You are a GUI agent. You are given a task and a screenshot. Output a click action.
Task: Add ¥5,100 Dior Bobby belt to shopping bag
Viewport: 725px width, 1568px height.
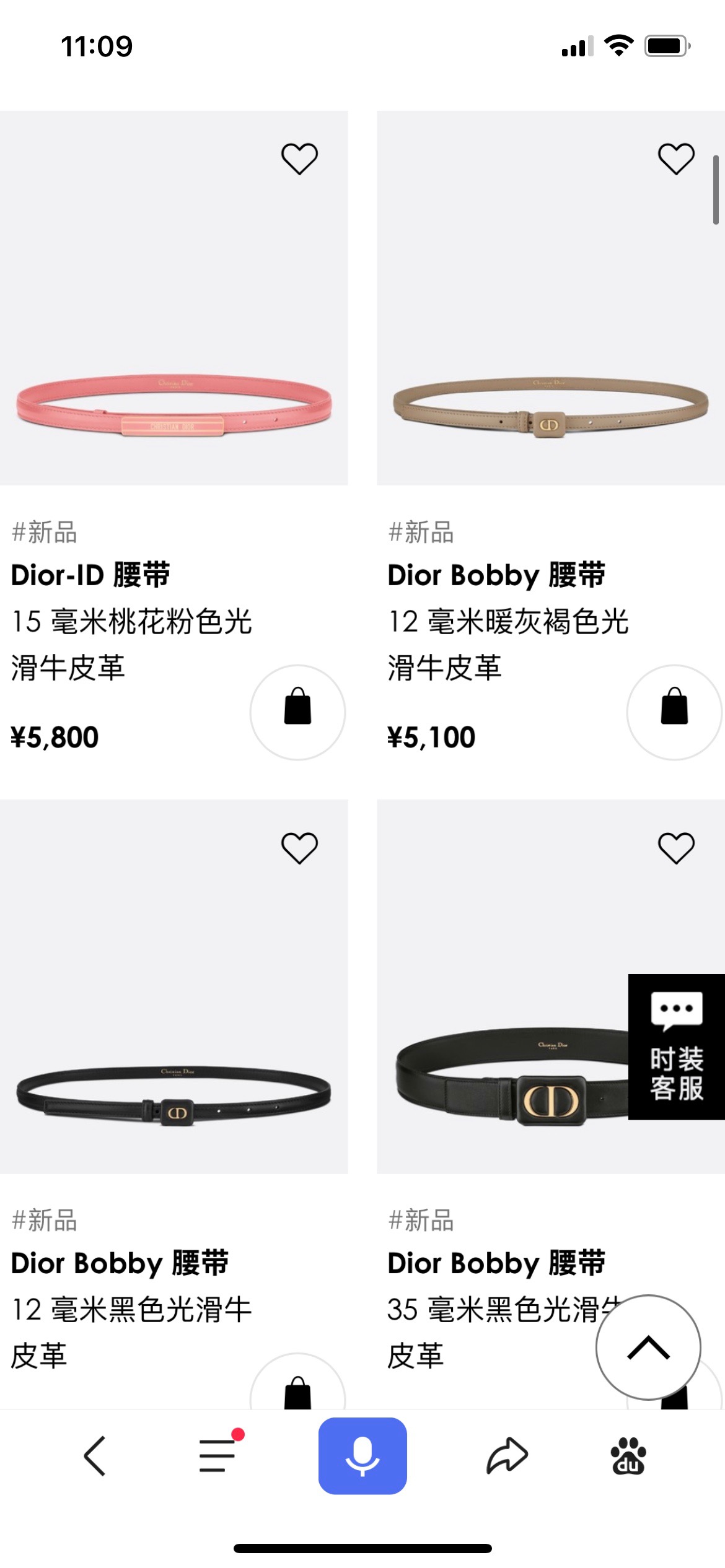674,712
